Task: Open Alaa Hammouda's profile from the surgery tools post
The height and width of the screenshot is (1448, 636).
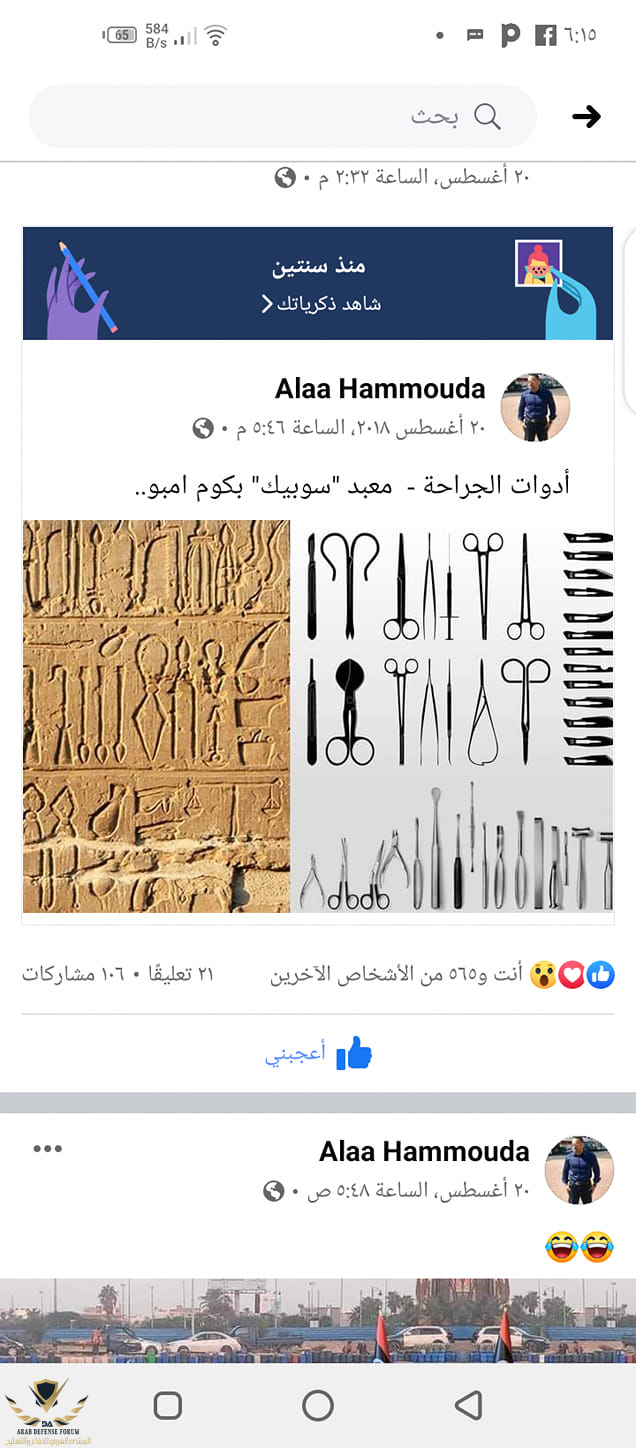Action: (x=380, y=389)
